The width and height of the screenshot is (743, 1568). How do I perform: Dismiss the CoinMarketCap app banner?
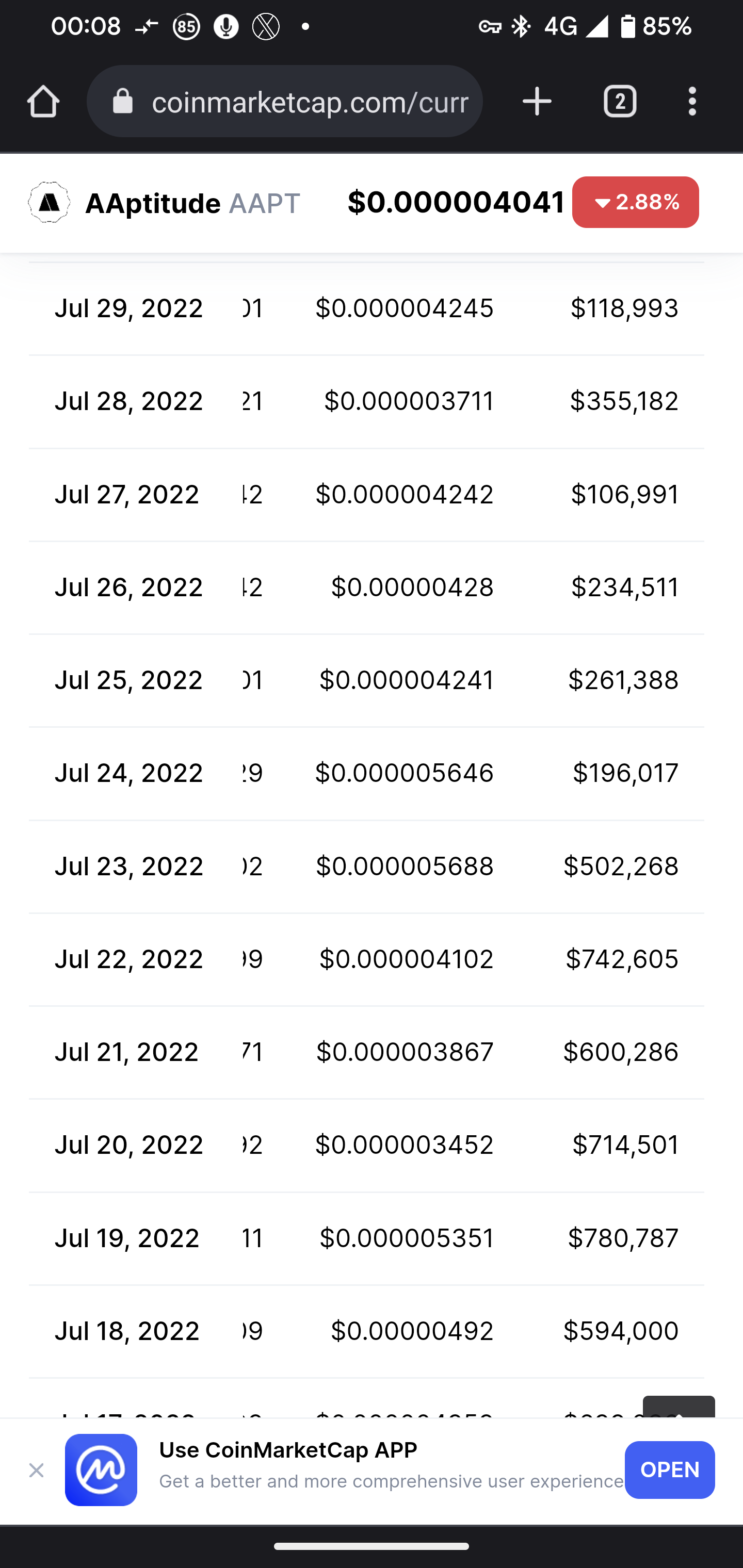37,1470
